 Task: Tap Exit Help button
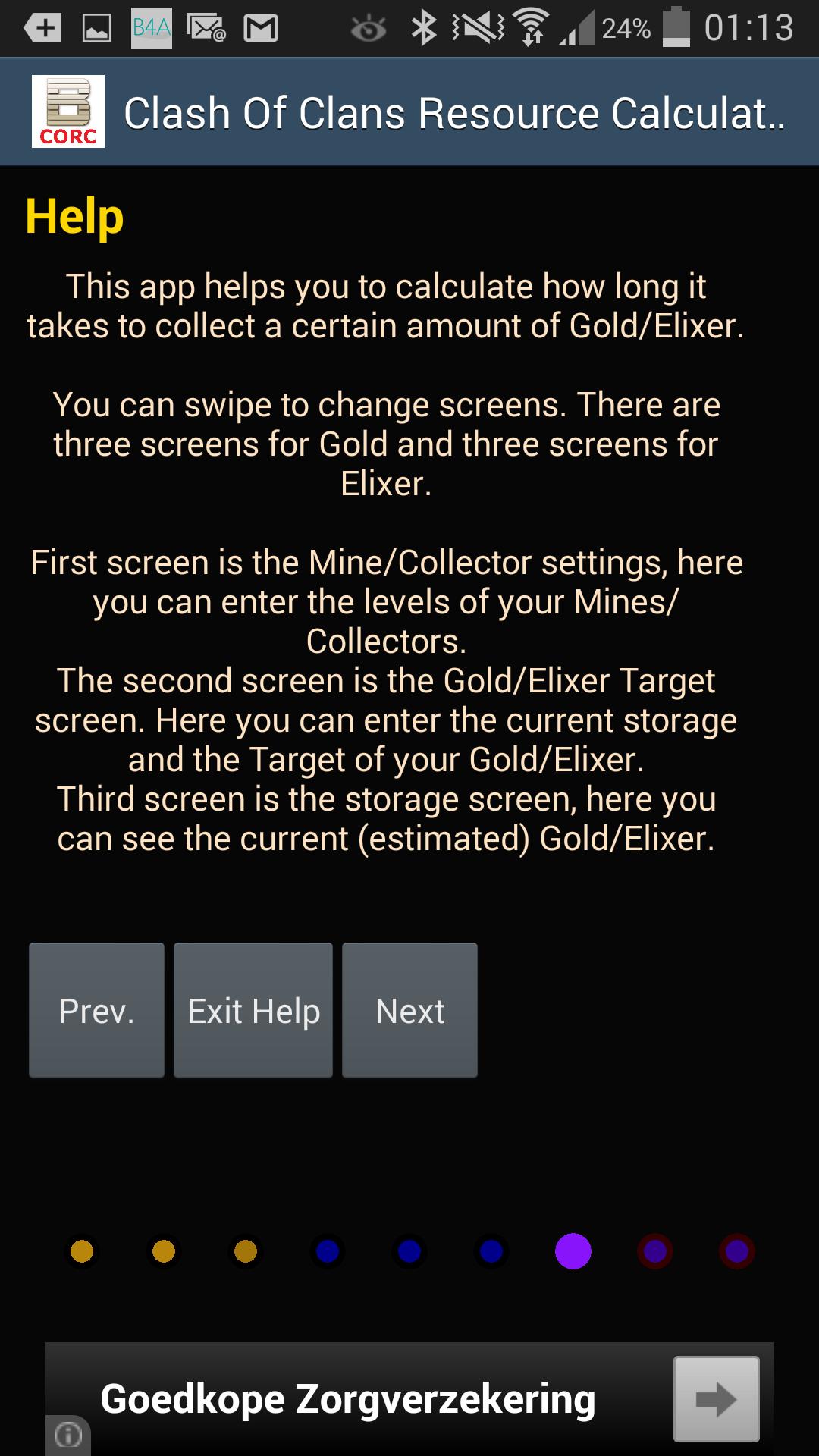click(253, 1010)
